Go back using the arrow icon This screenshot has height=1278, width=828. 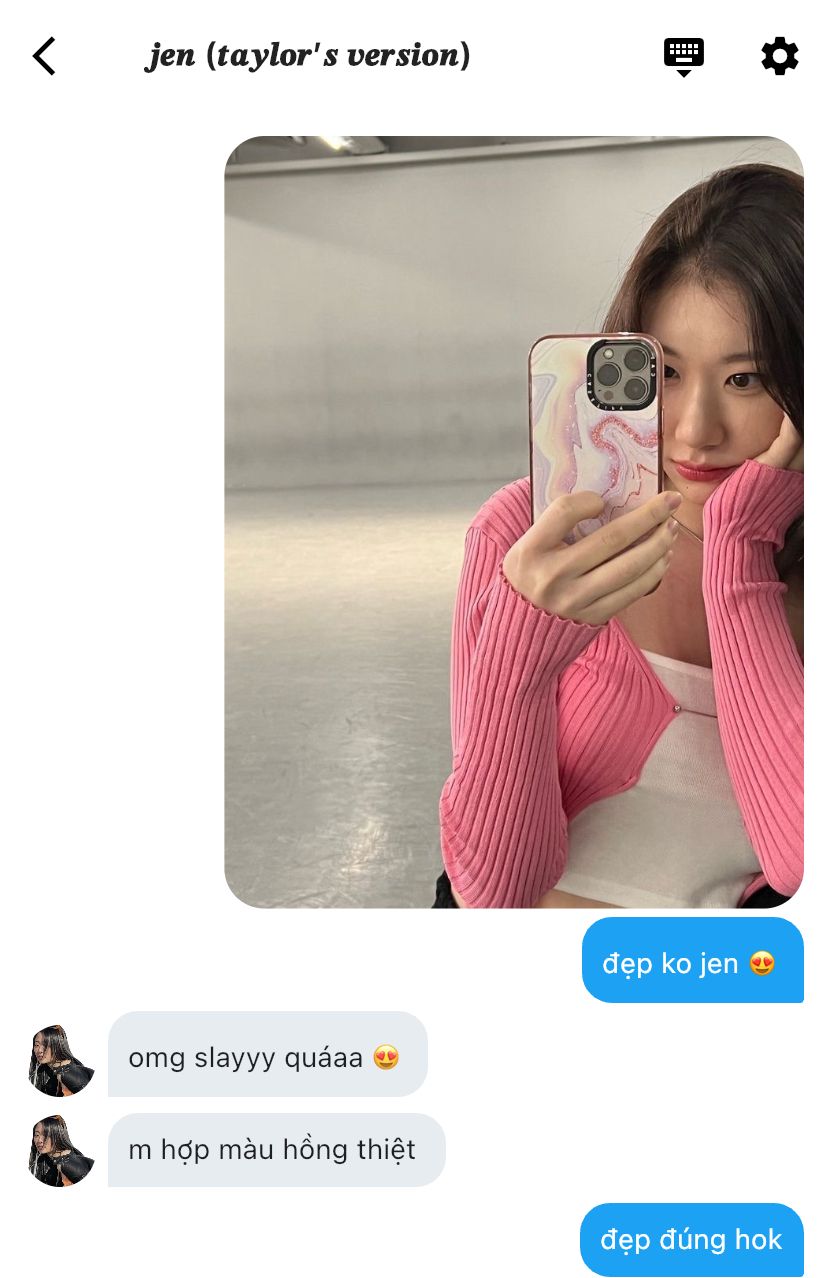(x=44, y=56)
